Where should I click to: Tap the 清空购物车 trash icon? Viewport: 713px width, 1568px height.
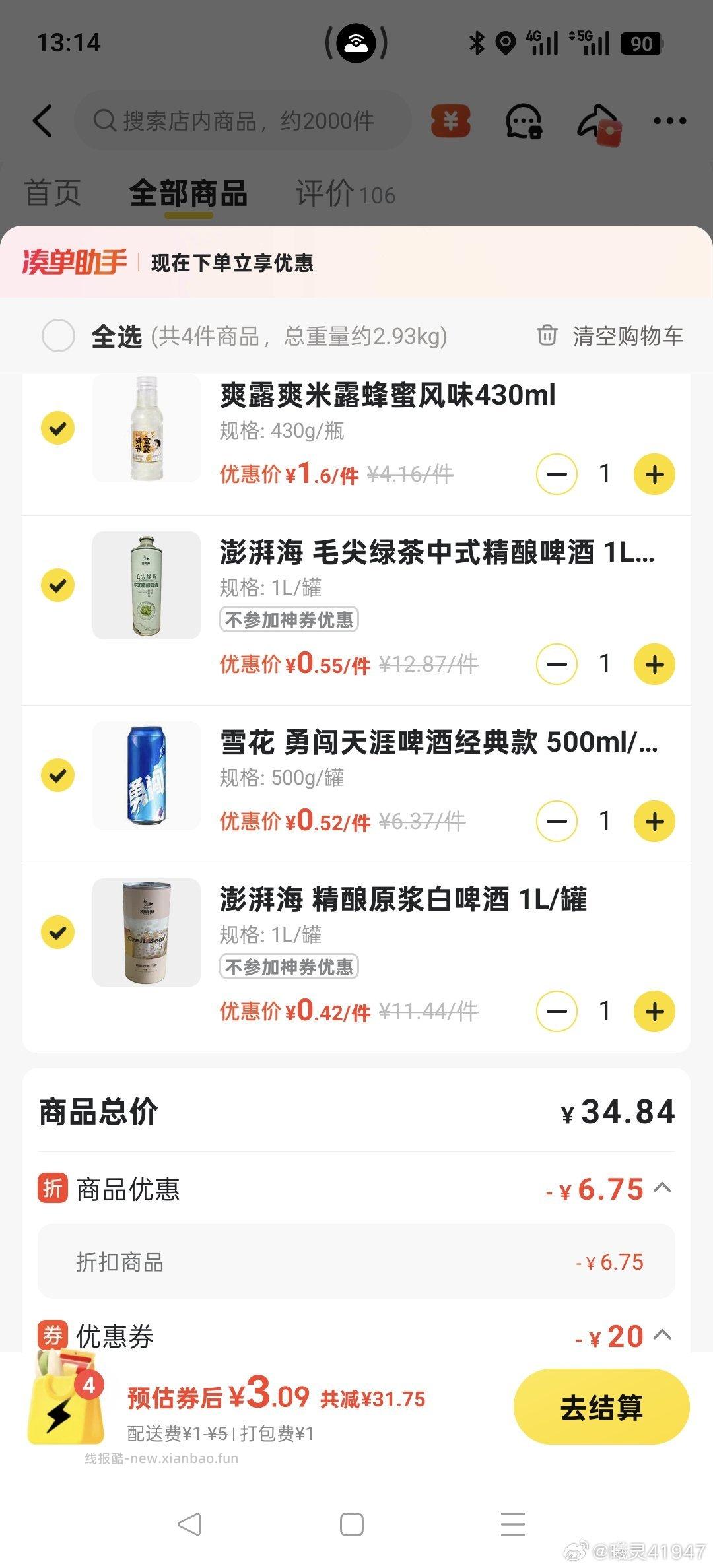(x=547, y=335)
